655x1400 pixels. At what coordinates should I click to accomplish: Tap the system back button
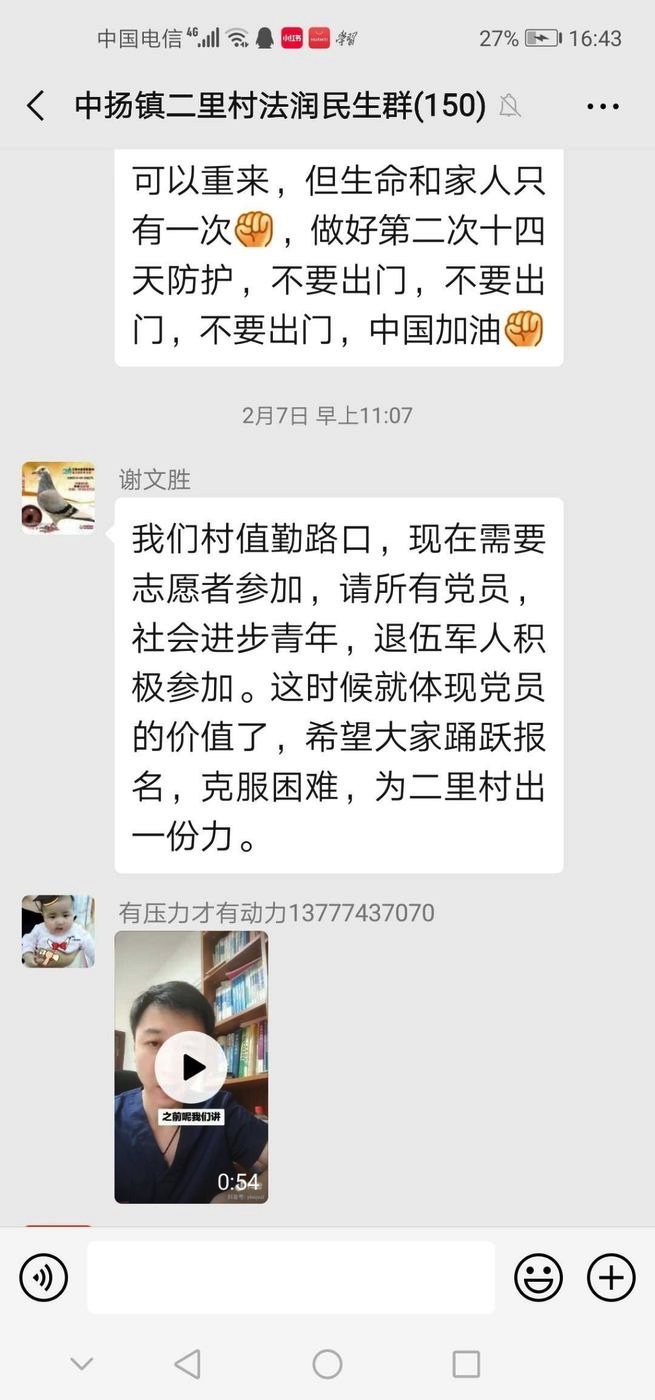click(187, 1363)
